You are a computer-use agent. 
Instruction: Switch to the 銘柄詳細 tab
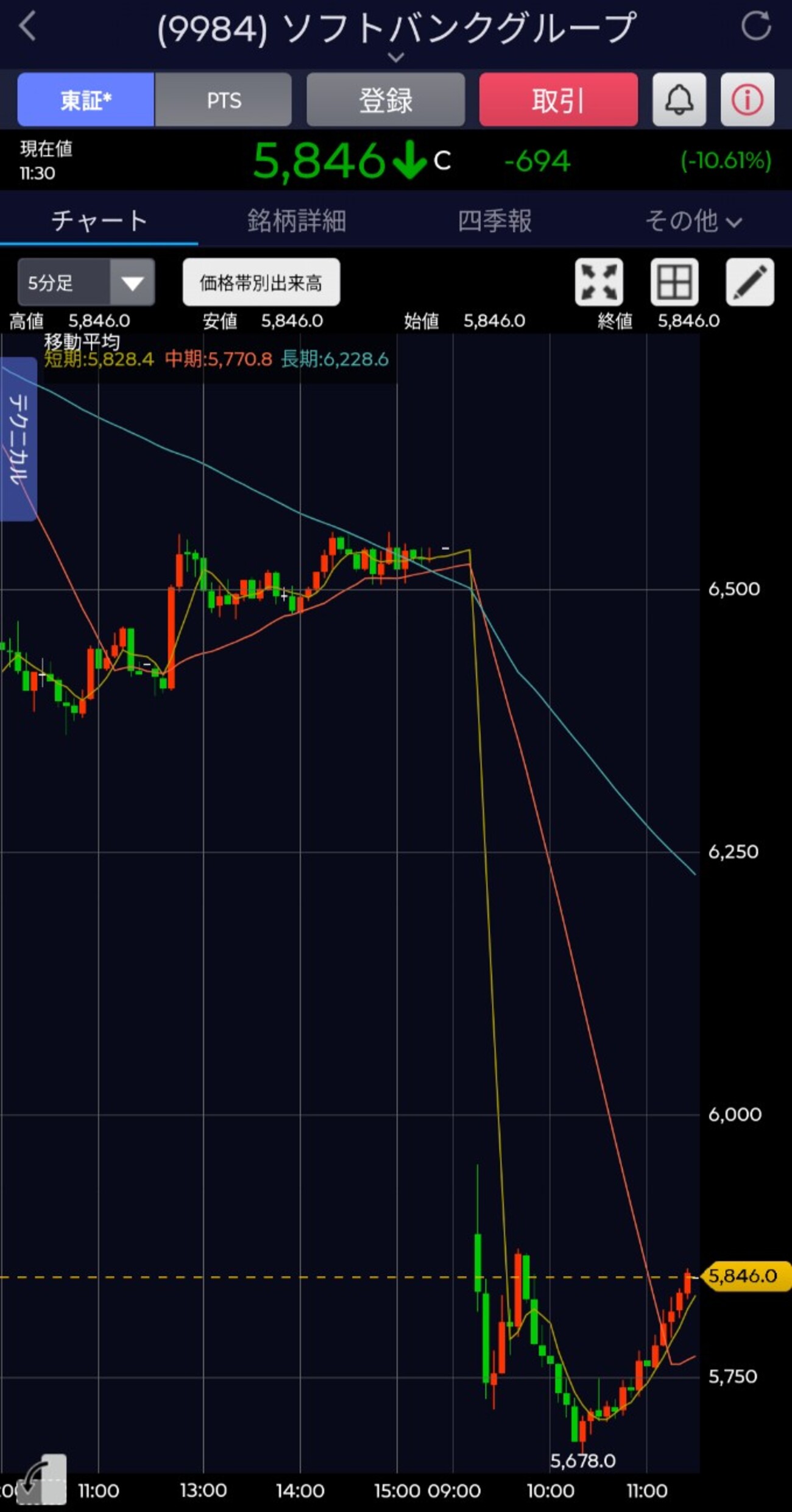pyautogui.click(x=297, y=220)
